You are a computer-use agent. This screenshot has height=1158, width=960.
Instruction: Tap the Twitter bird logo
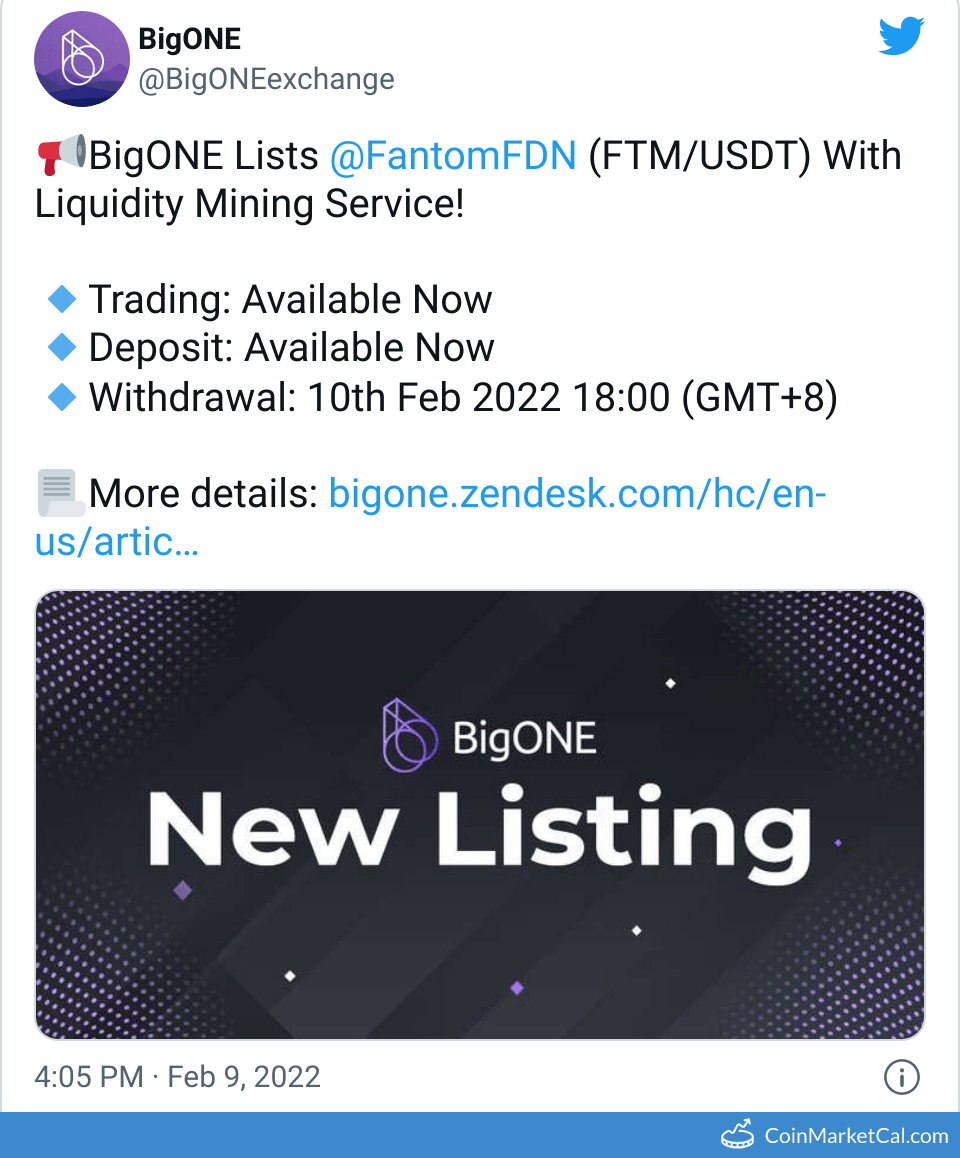point(903,39)
